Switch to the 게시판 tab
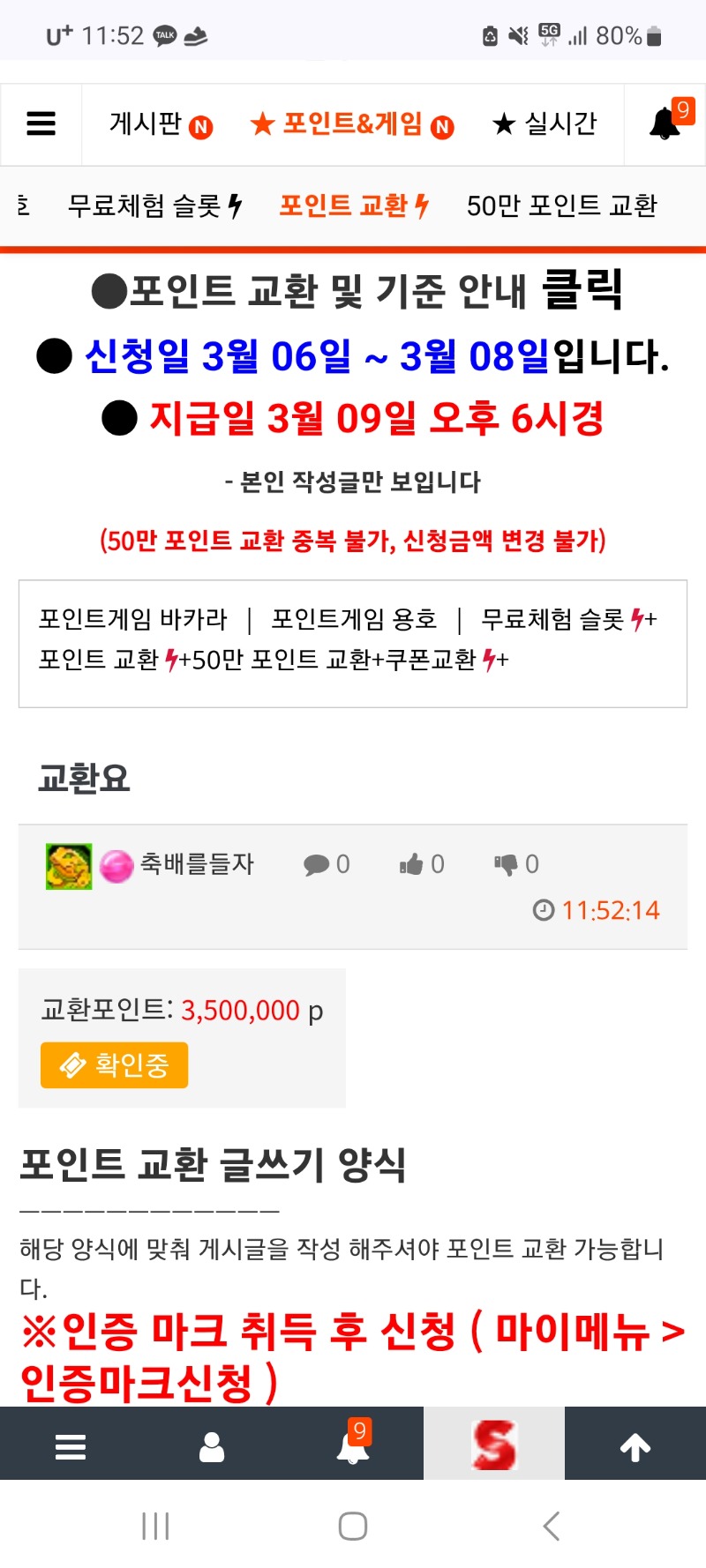 pyautogui.click(x=160, y=124)
